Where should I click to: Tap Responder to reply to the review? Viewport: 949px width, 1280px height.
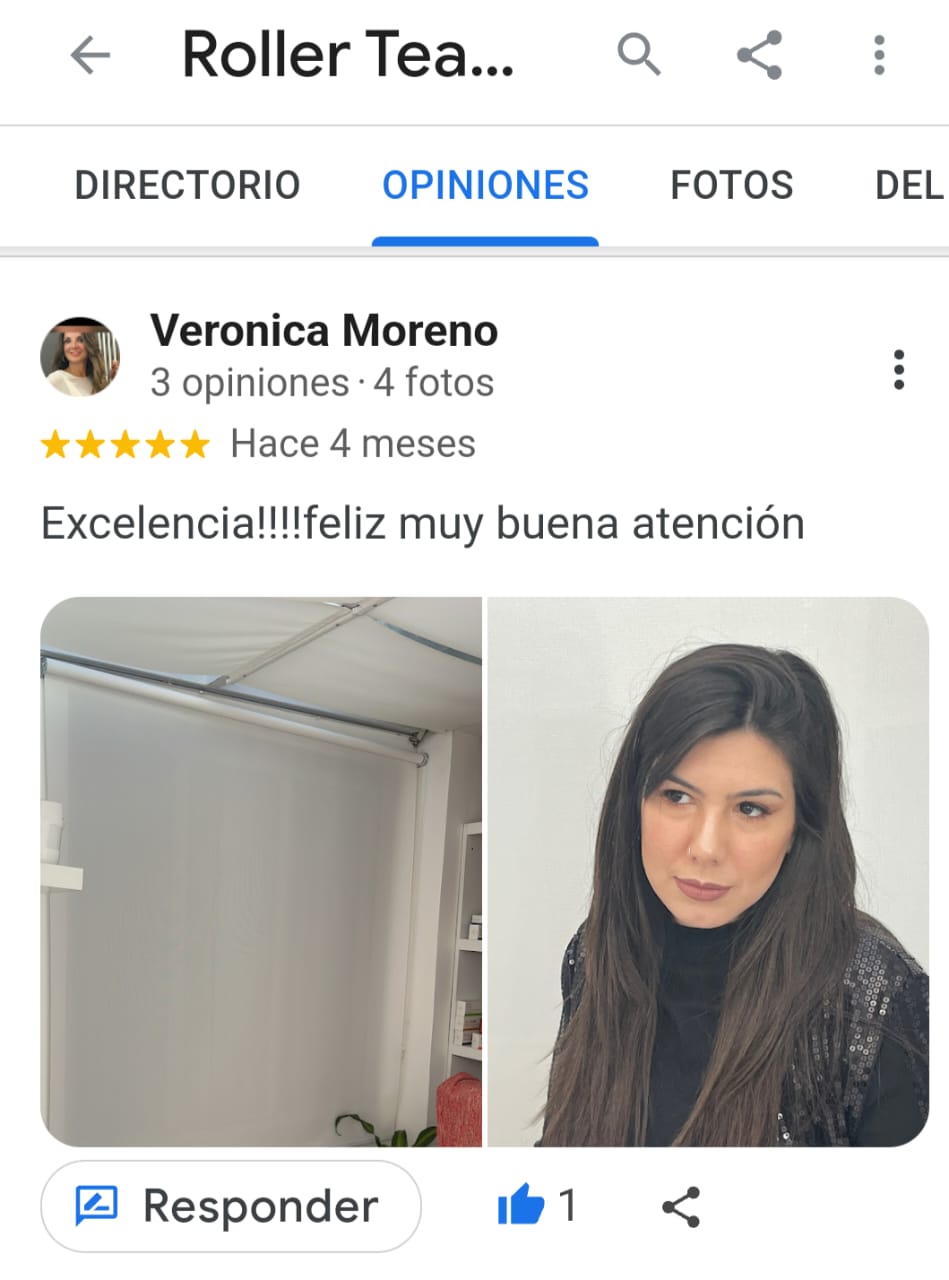coord(231,1206)
